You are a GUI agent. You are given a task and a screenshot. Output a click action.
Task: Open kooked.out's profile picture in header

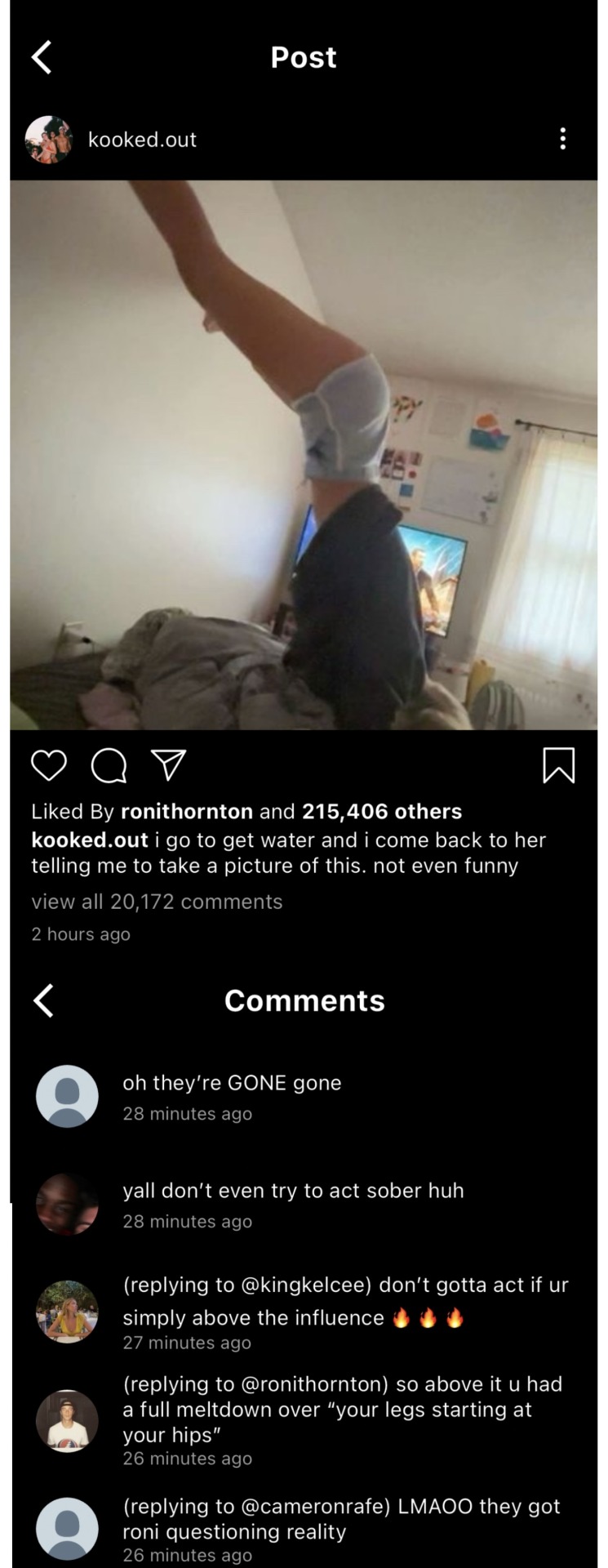tap(49, 140)
